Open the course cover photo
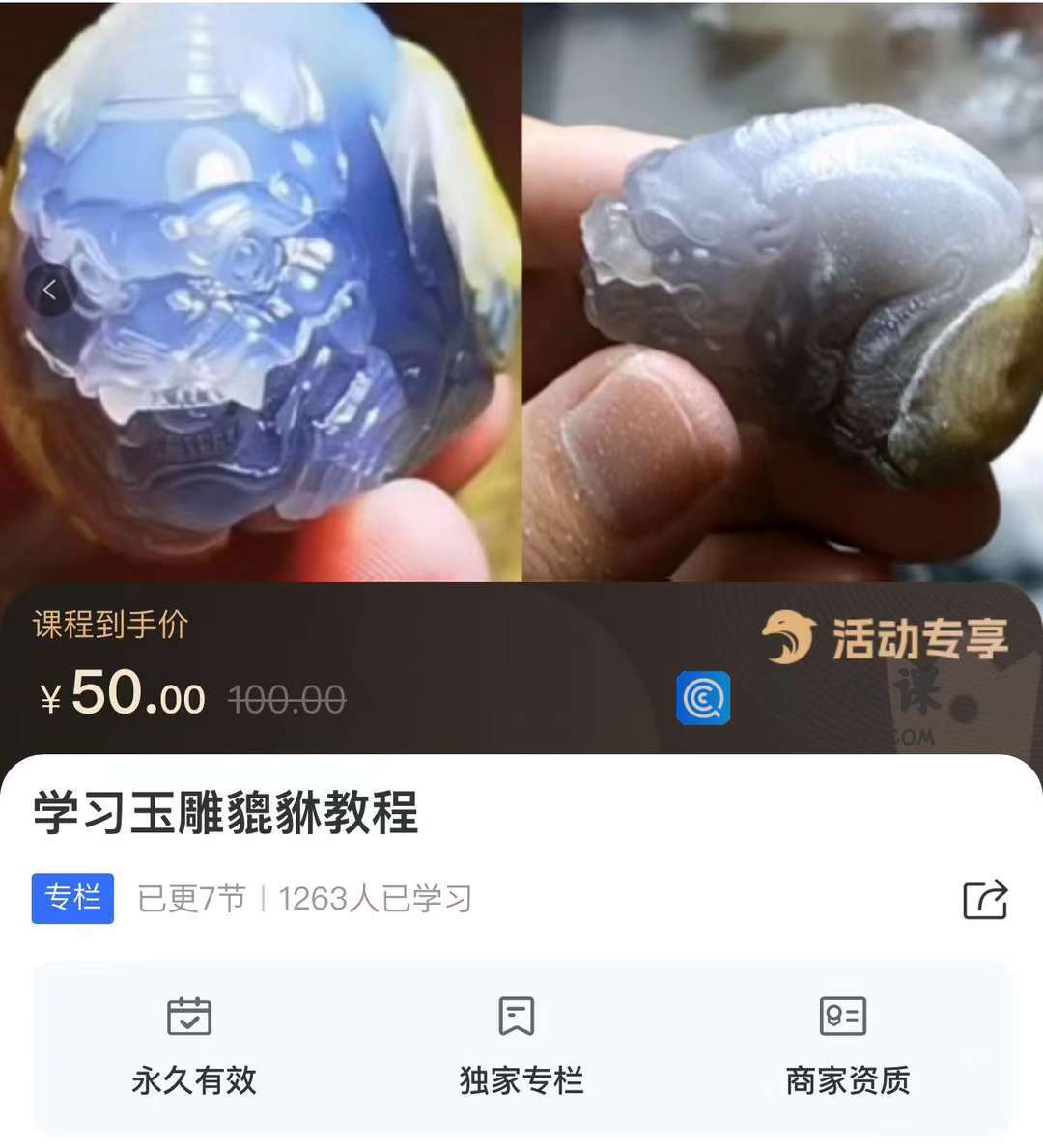 pos(521,290)
